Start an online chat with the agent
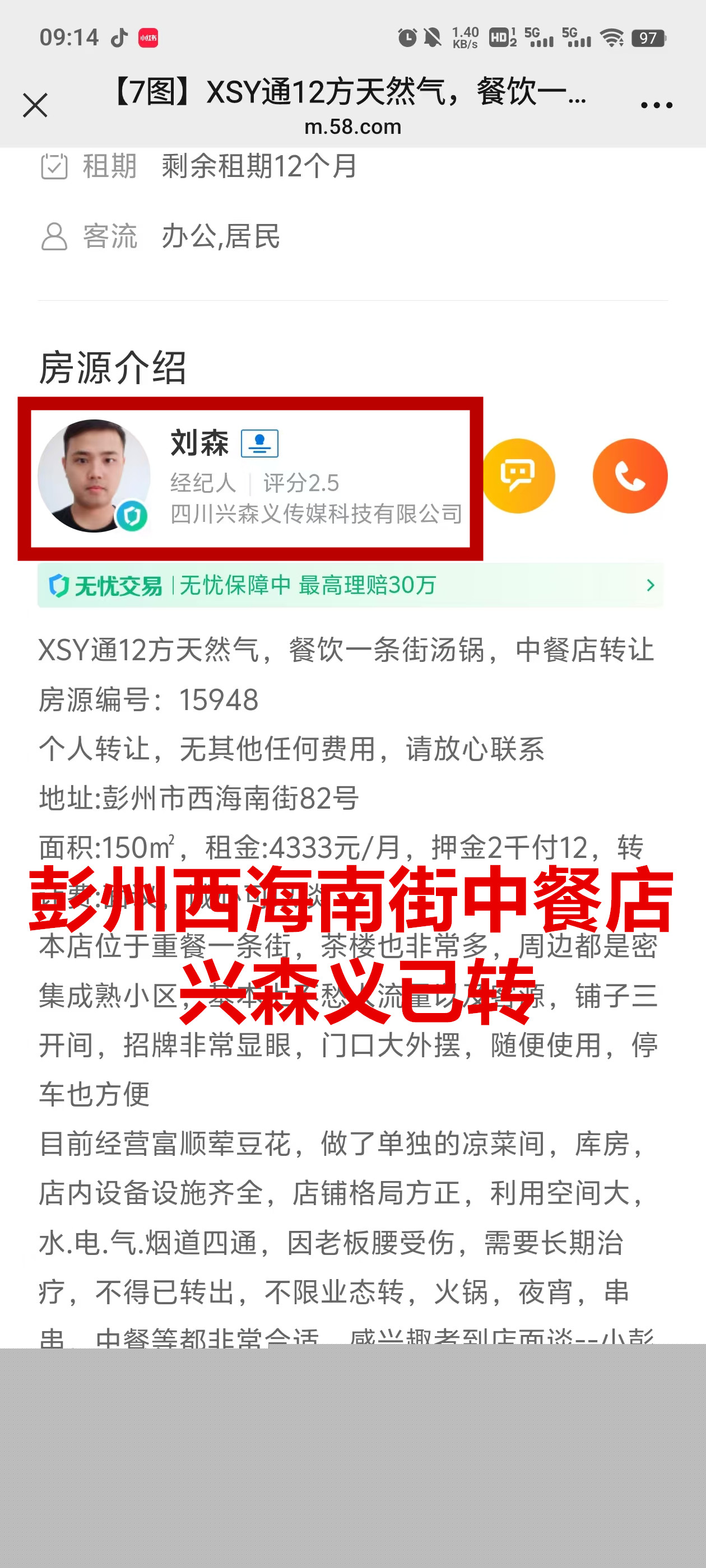 518,475
